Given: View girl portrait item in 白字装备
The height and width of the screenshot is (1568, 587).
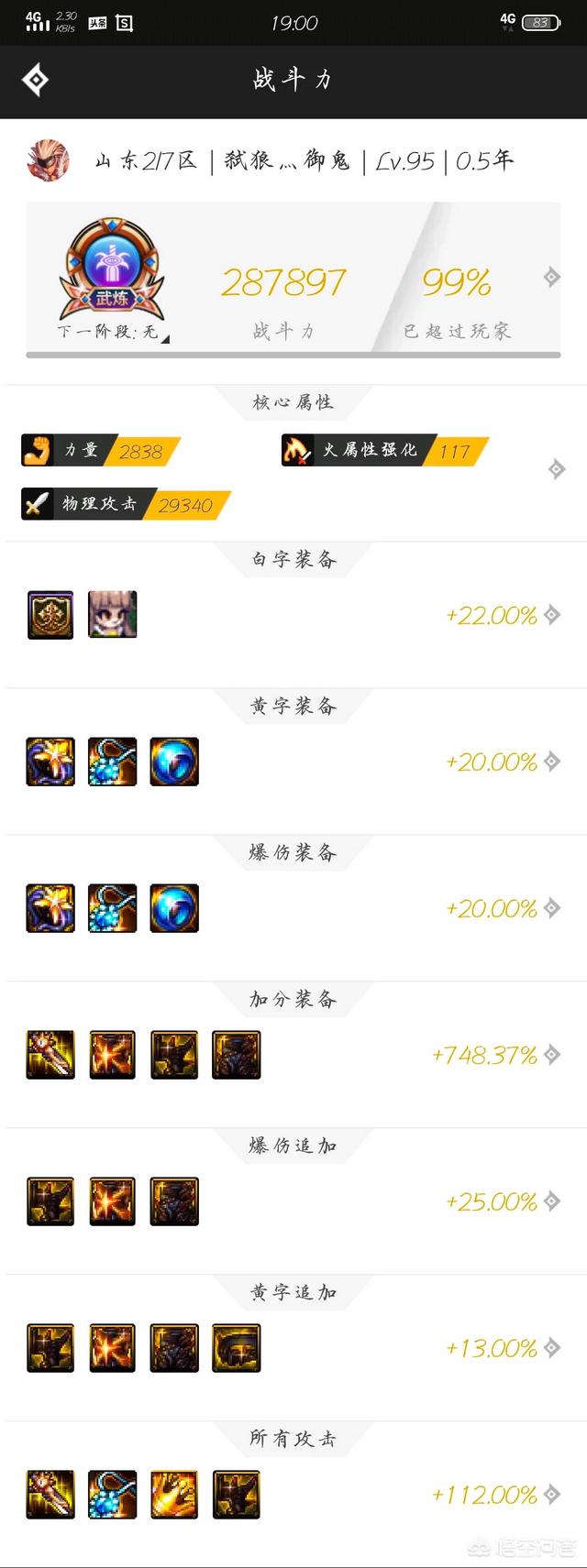Looking at the screenshot, I should point(113,615).
